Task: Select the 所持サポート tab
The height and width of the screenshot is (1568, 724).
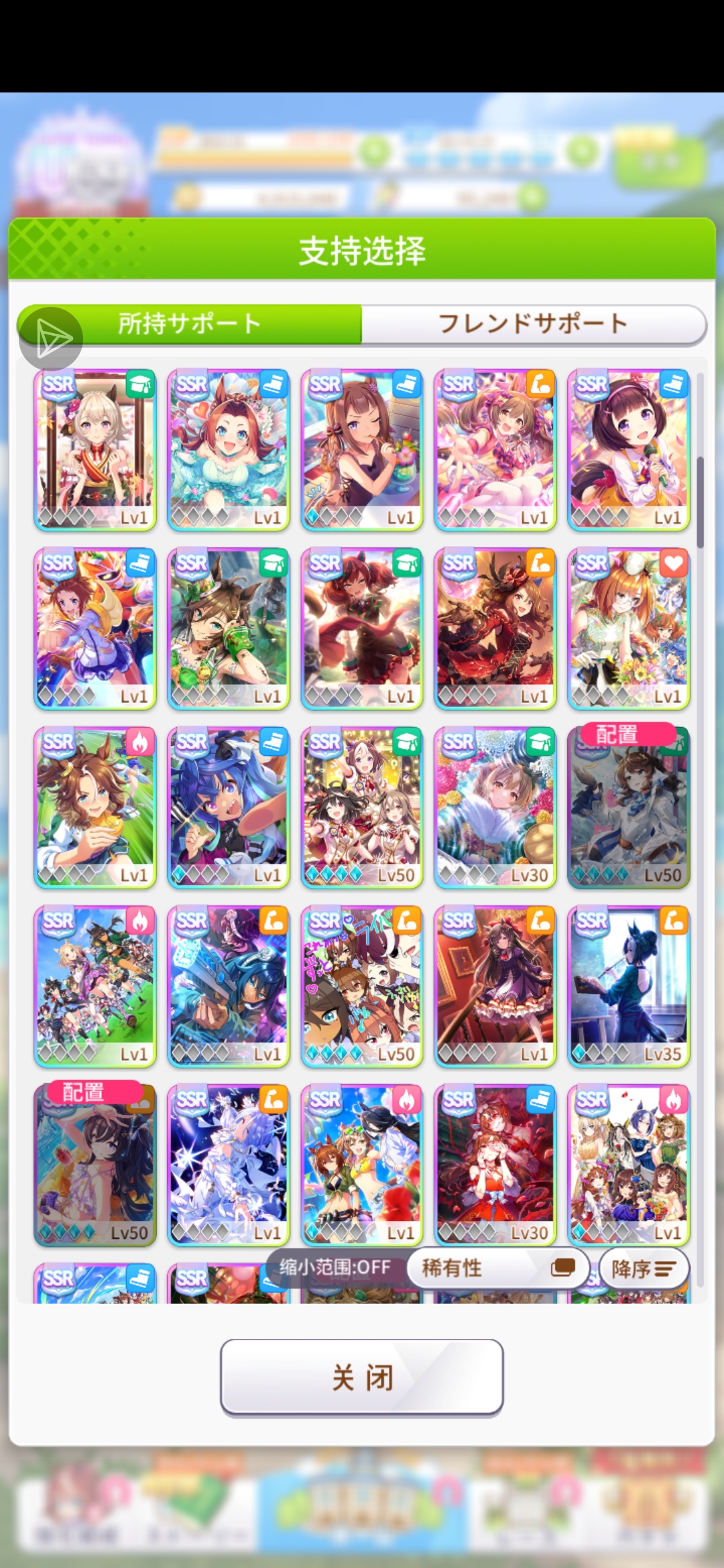Action: [x=190, y=324]
